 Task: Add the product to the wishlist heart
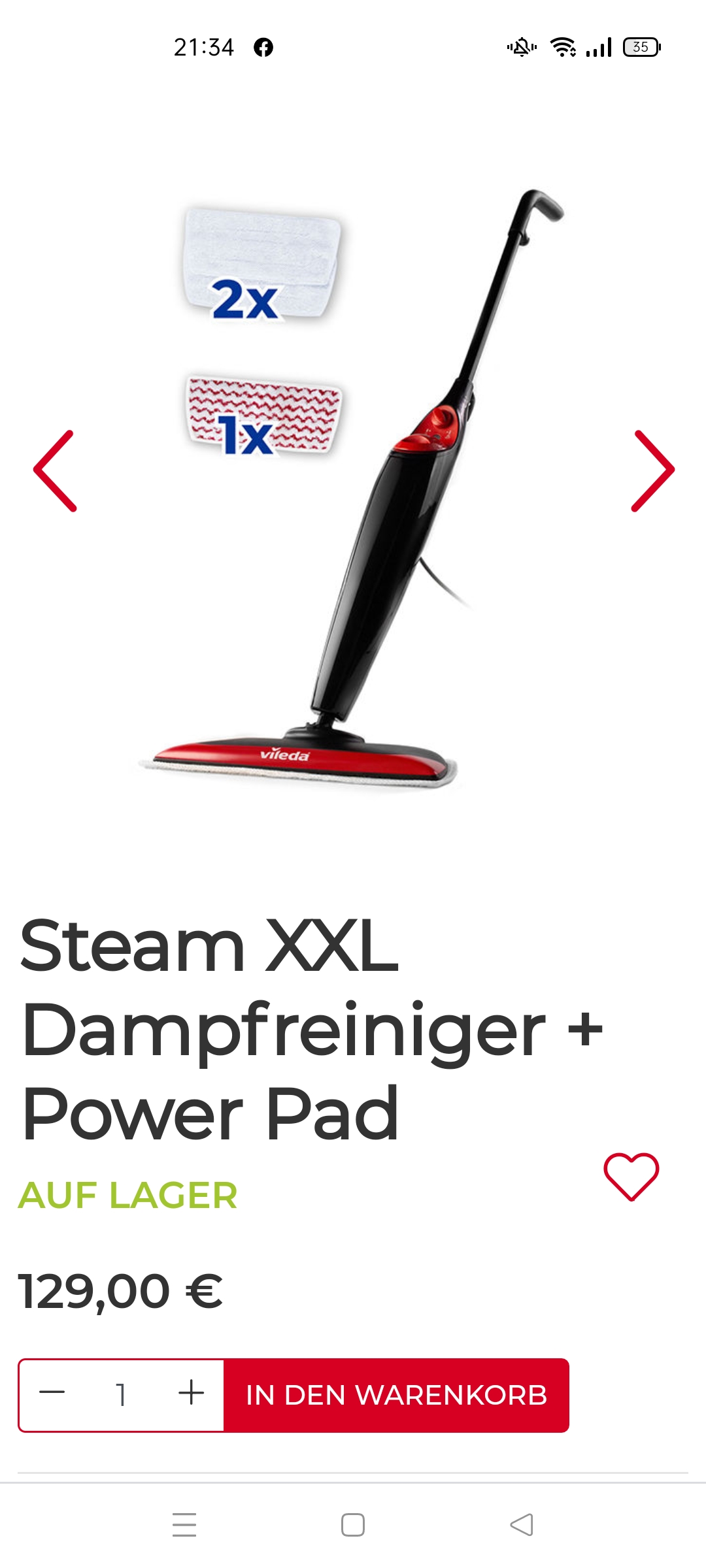pos(631,1177)
